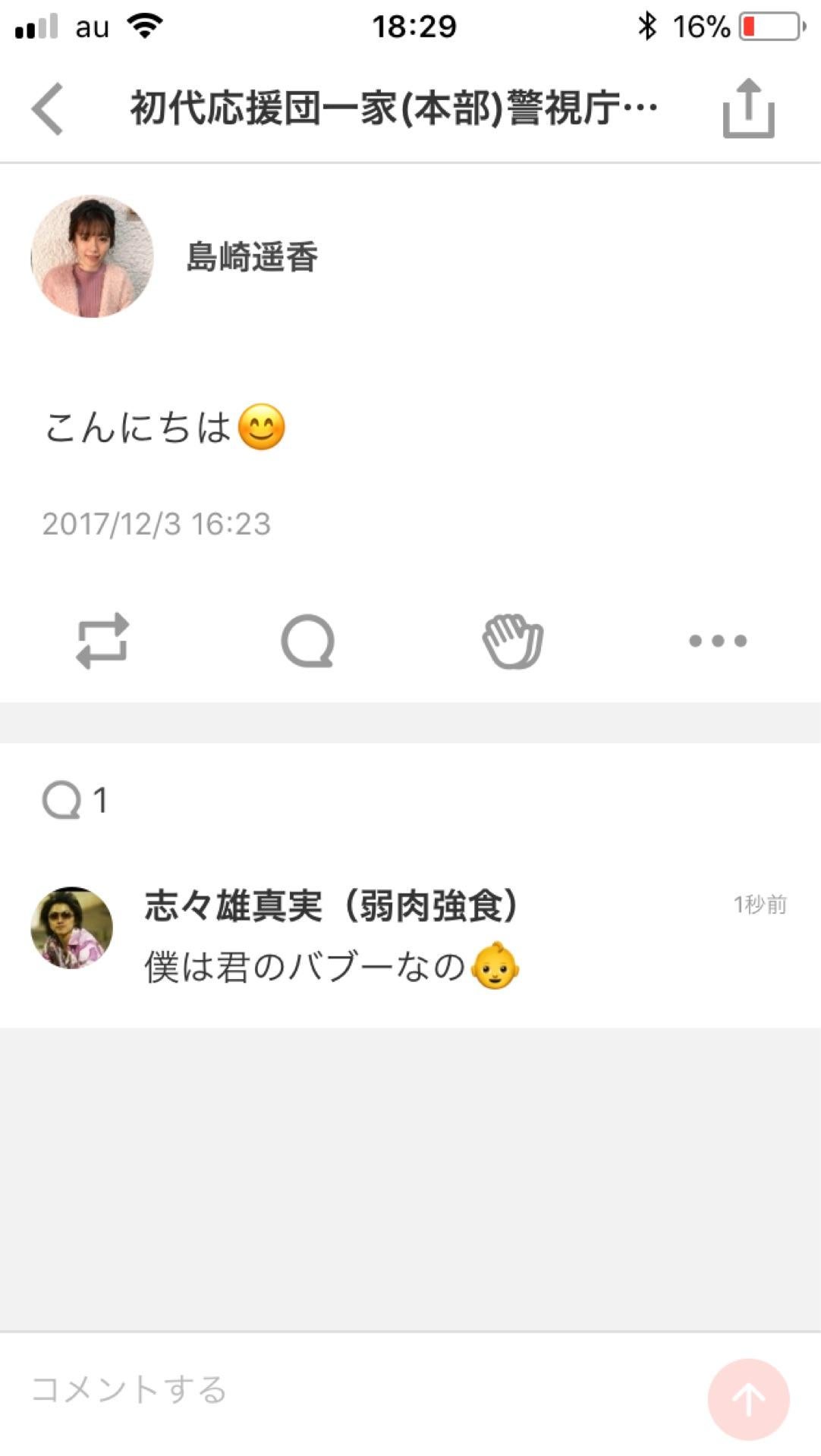Open the comment bubble icon

(x=309, y=641)
